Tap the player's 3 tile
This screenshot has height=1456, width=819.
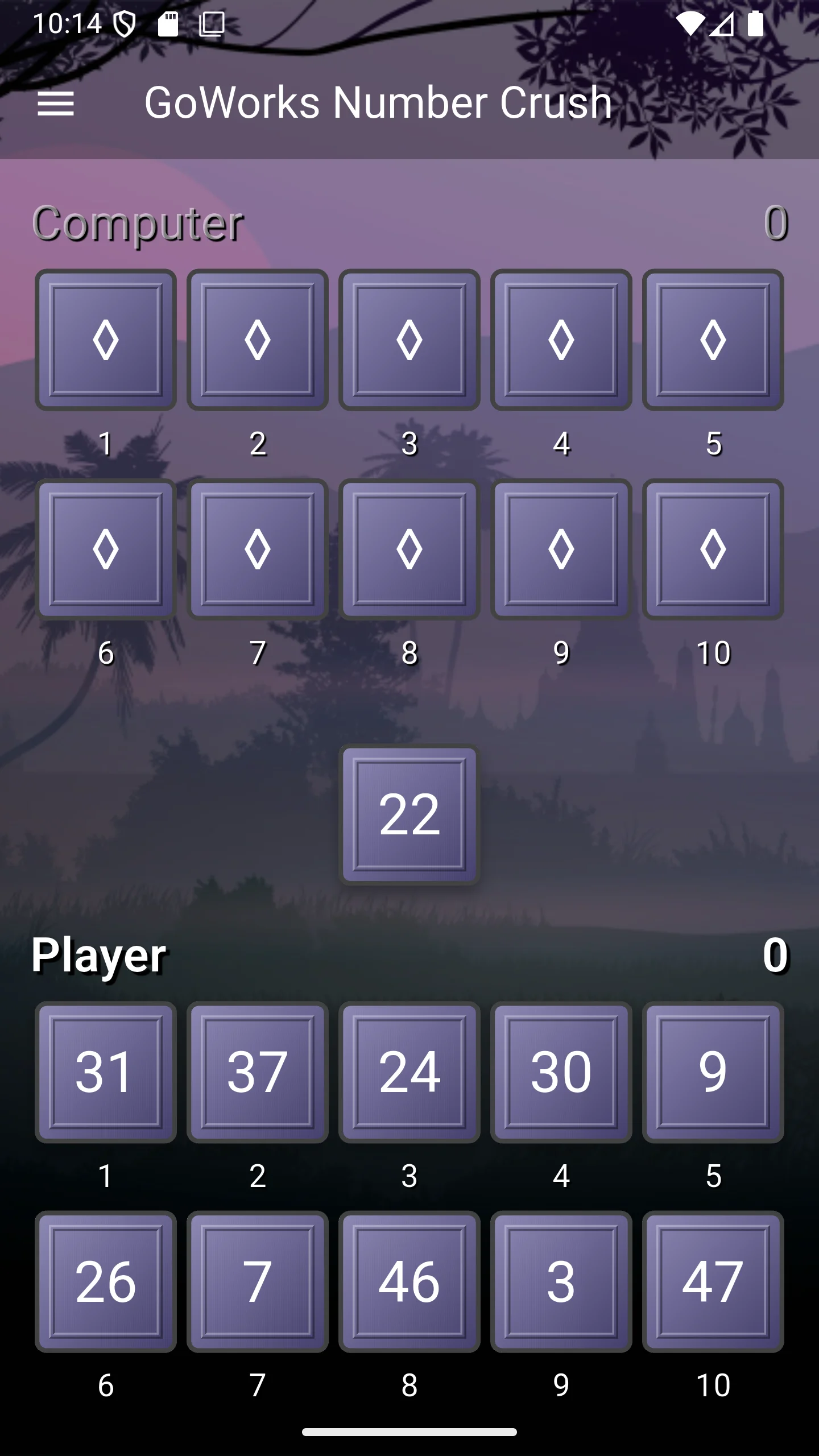coord(561,1281)
